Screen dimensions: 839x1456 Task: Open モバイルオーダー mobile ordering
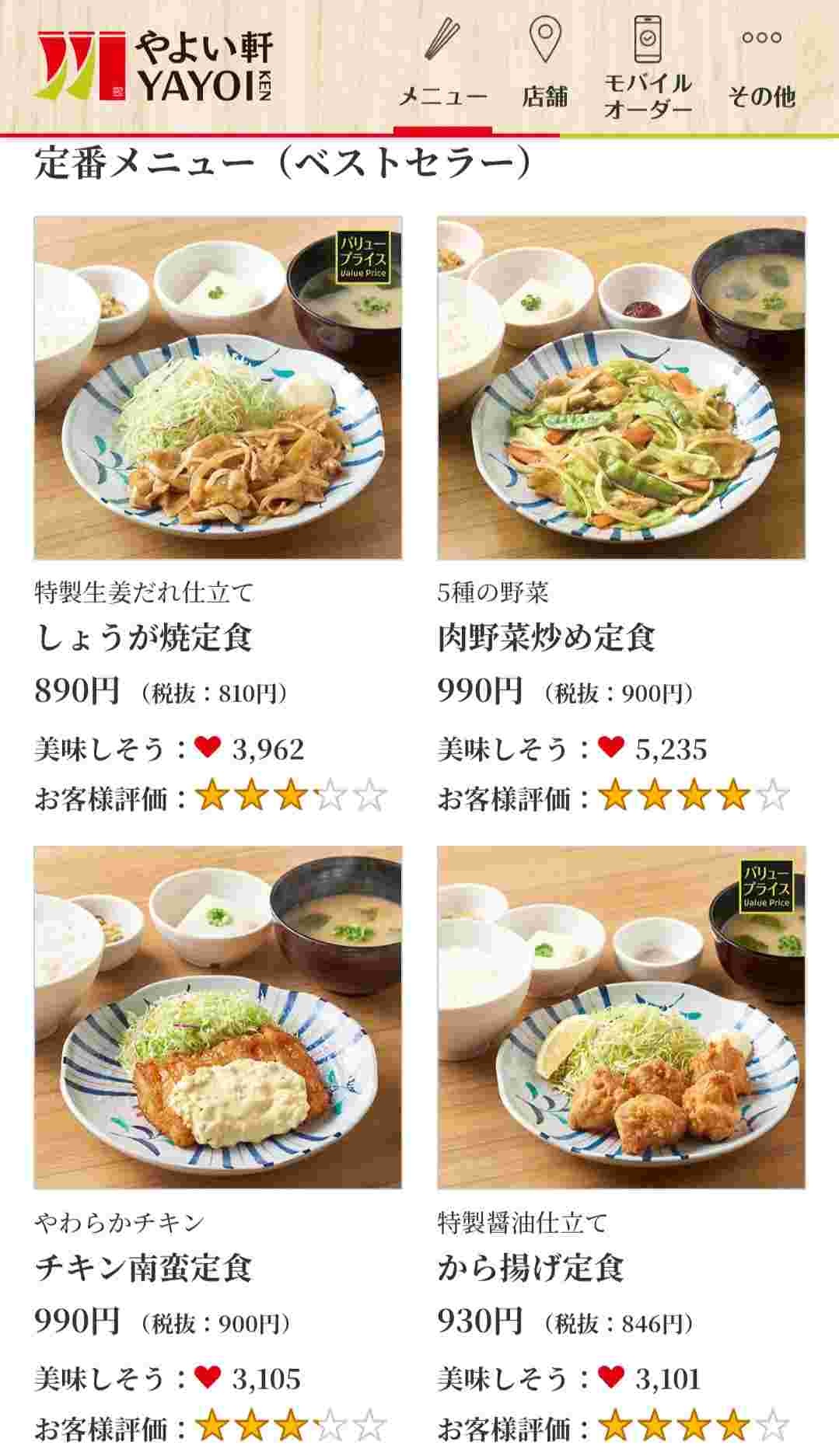647,67
